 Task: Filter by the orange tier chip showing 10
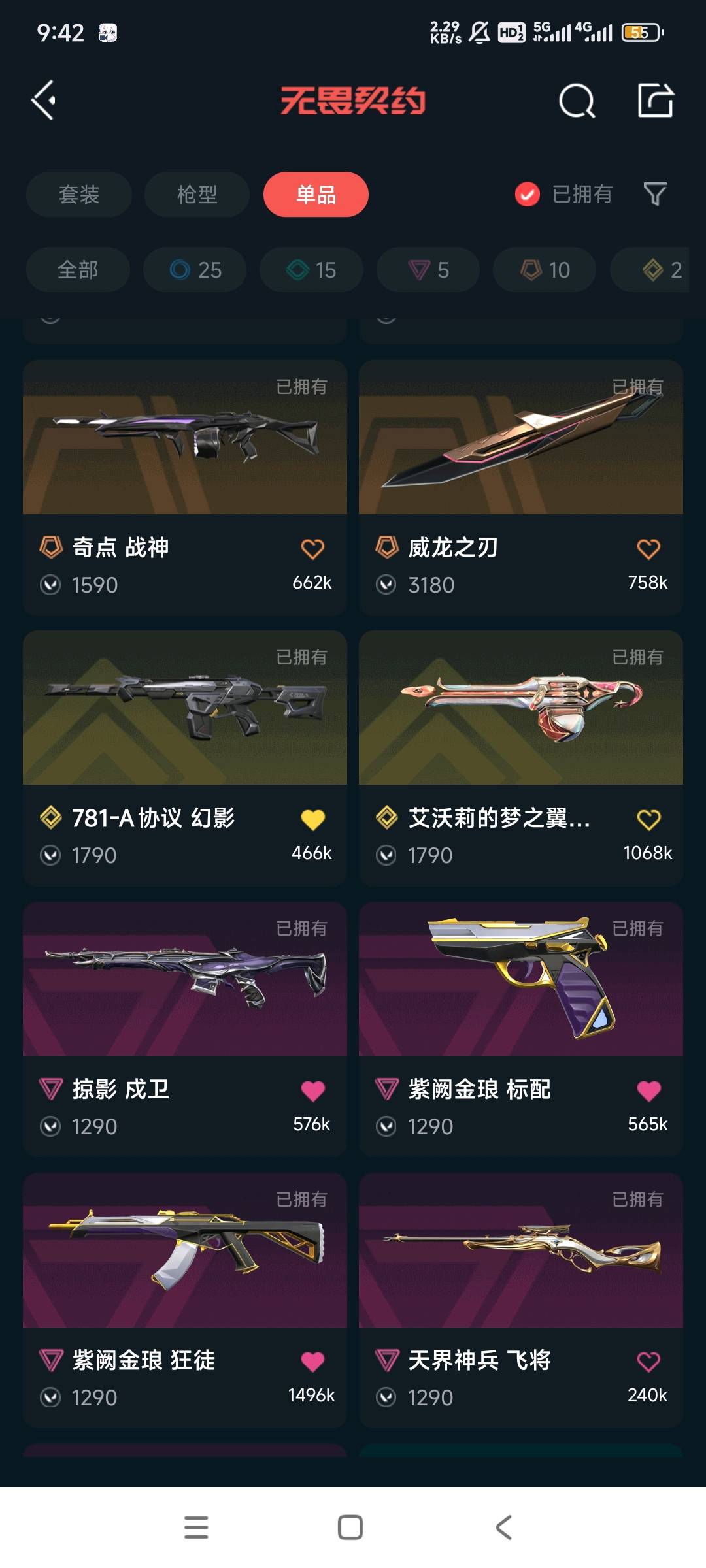[545, 270]
